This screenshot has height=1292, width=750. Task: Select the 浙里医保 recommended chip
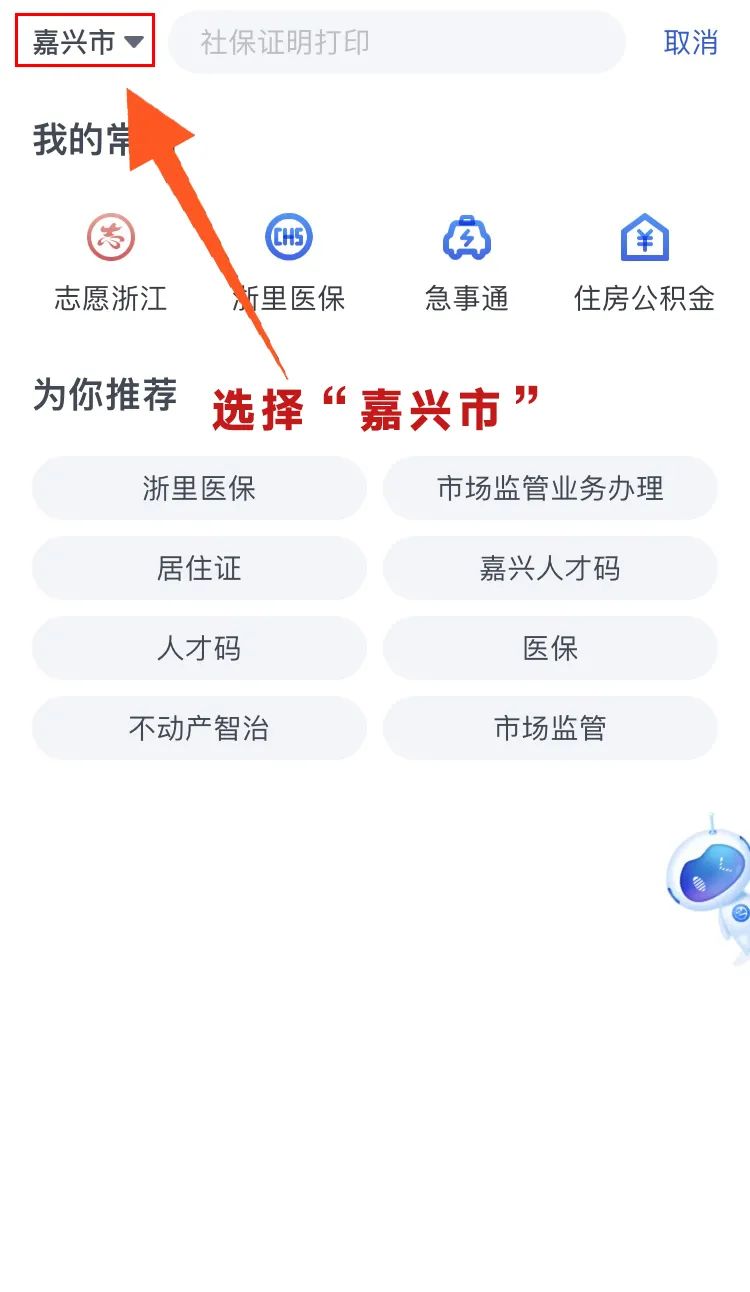point(199,488)
